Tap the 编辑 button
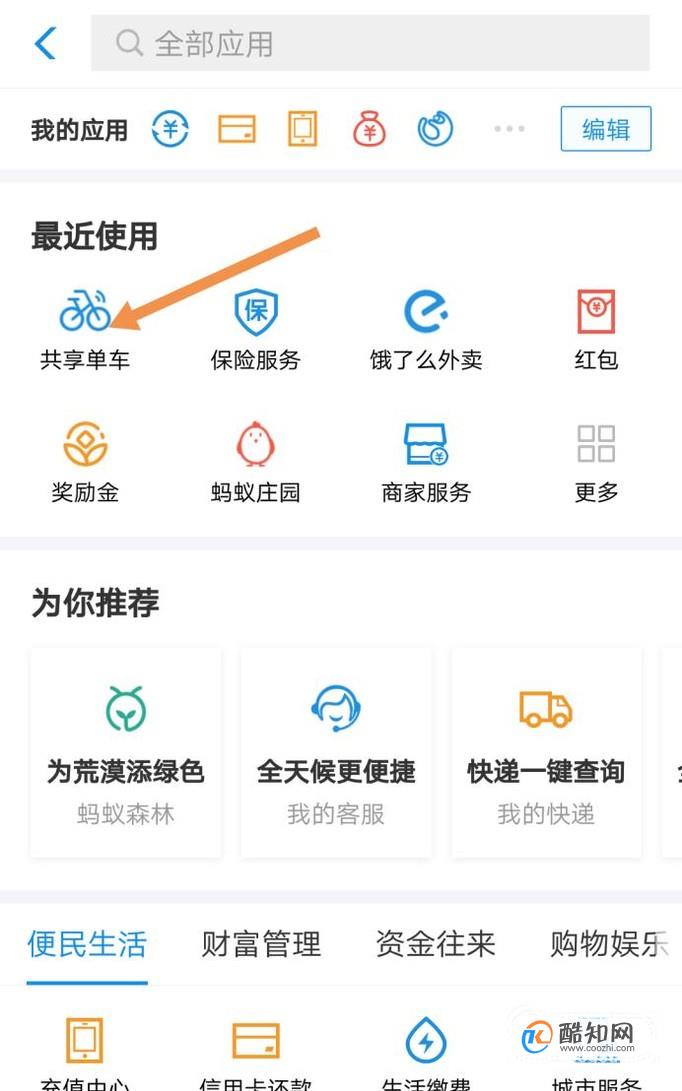Screen dimensions: 682x1091 (x=605, y=129)
